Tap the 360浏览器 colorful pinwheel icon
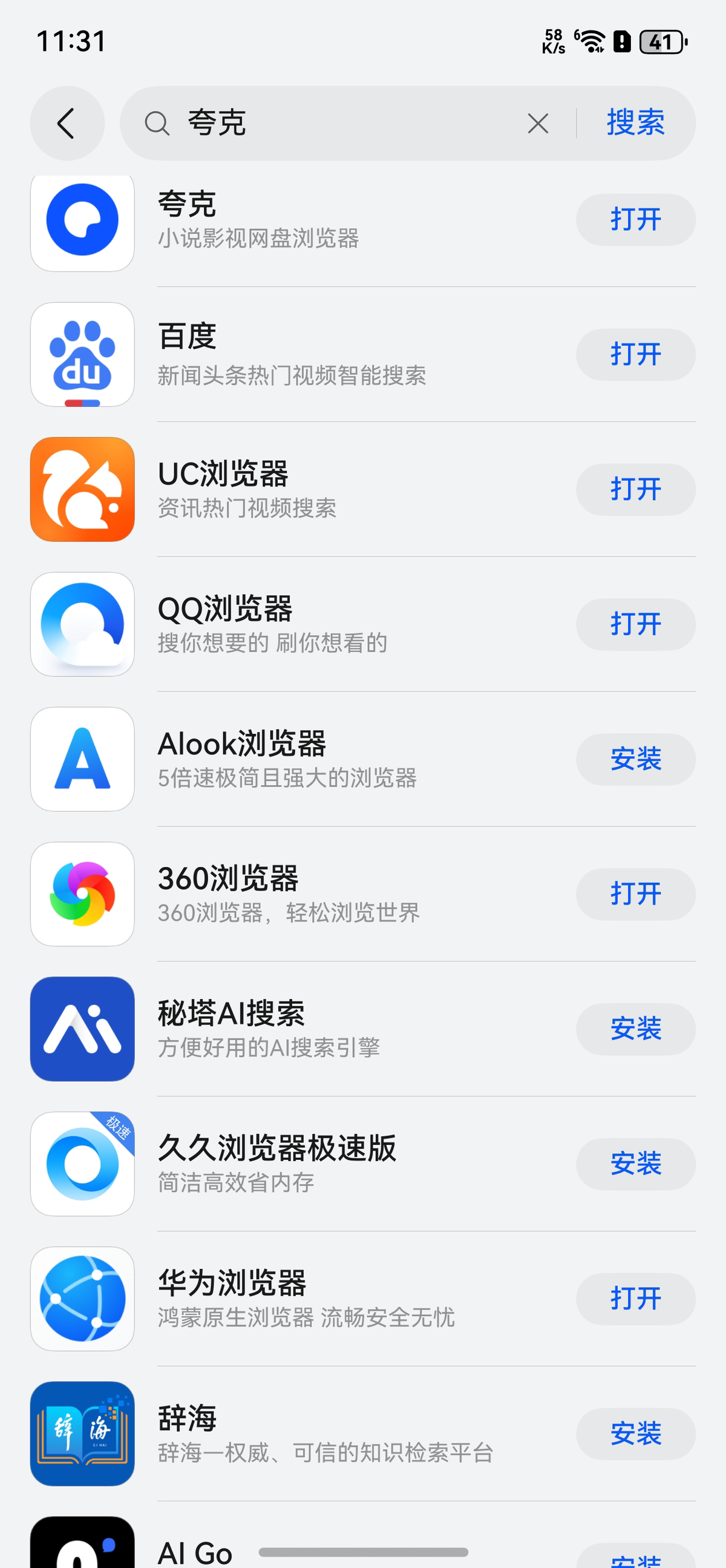This screenshot has height=1568, width=726. [x=82, y=895]
